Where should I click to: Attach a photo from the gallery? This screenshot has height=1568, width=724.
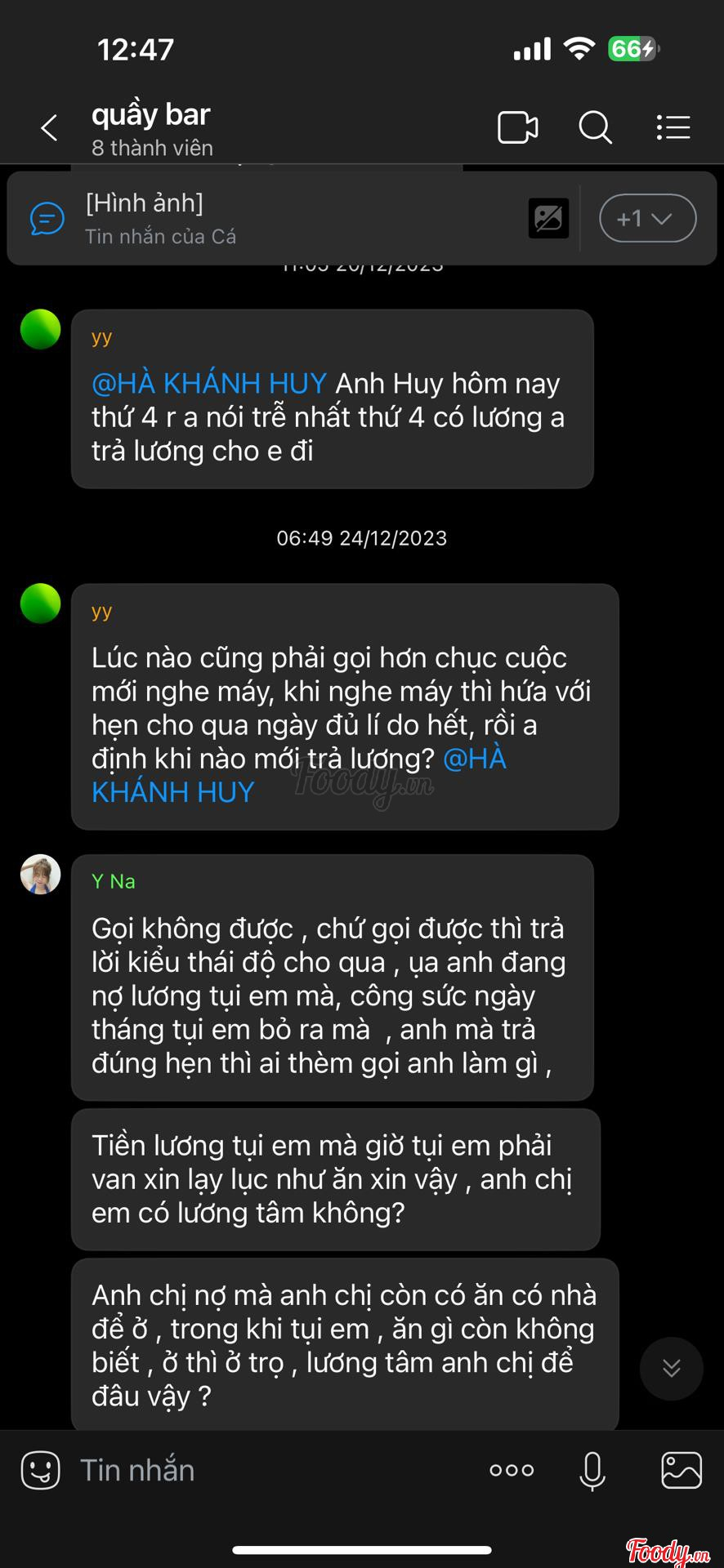[681, 1470]
